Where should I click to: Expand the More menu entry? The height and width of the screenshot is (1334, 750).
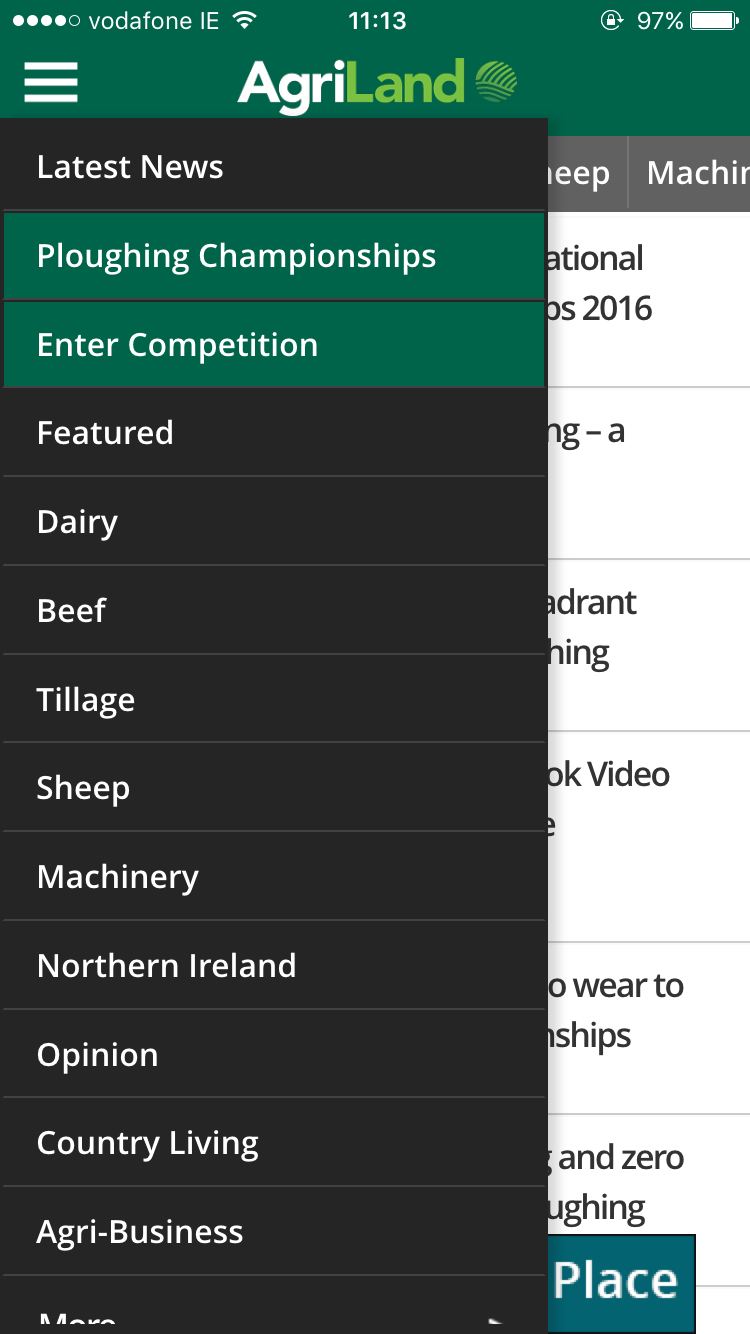click(x=273, y=1316)
